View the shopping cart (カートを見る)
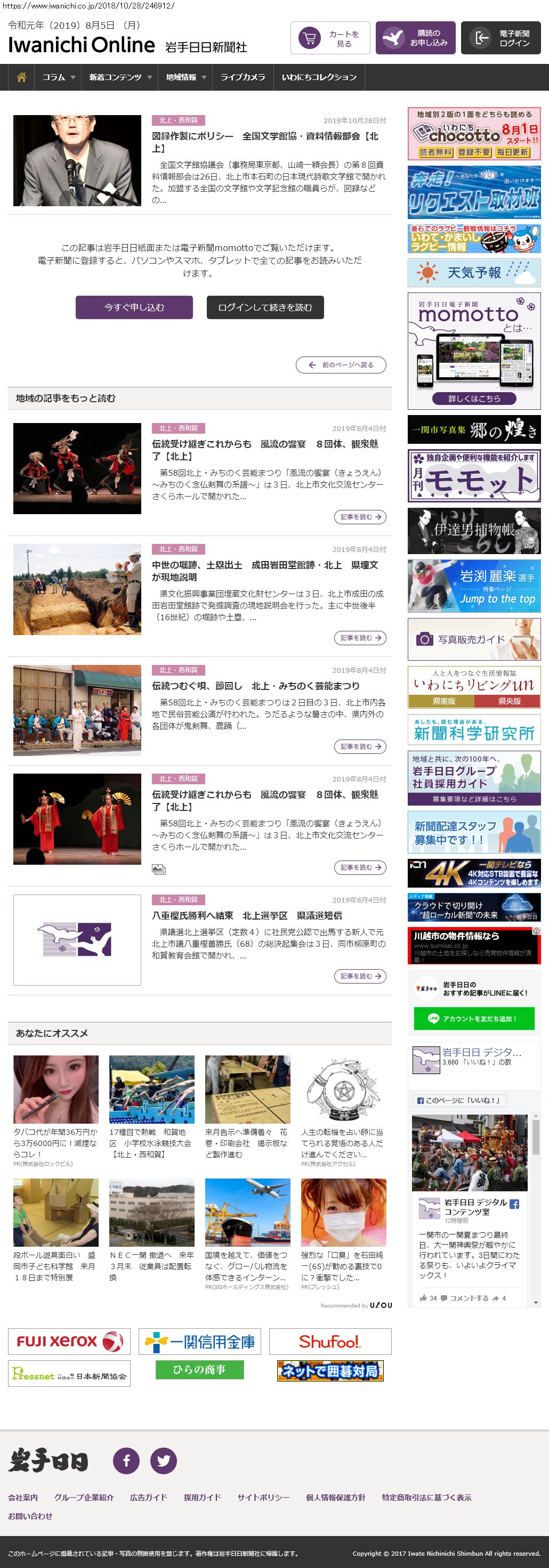 tap(330, 38)
